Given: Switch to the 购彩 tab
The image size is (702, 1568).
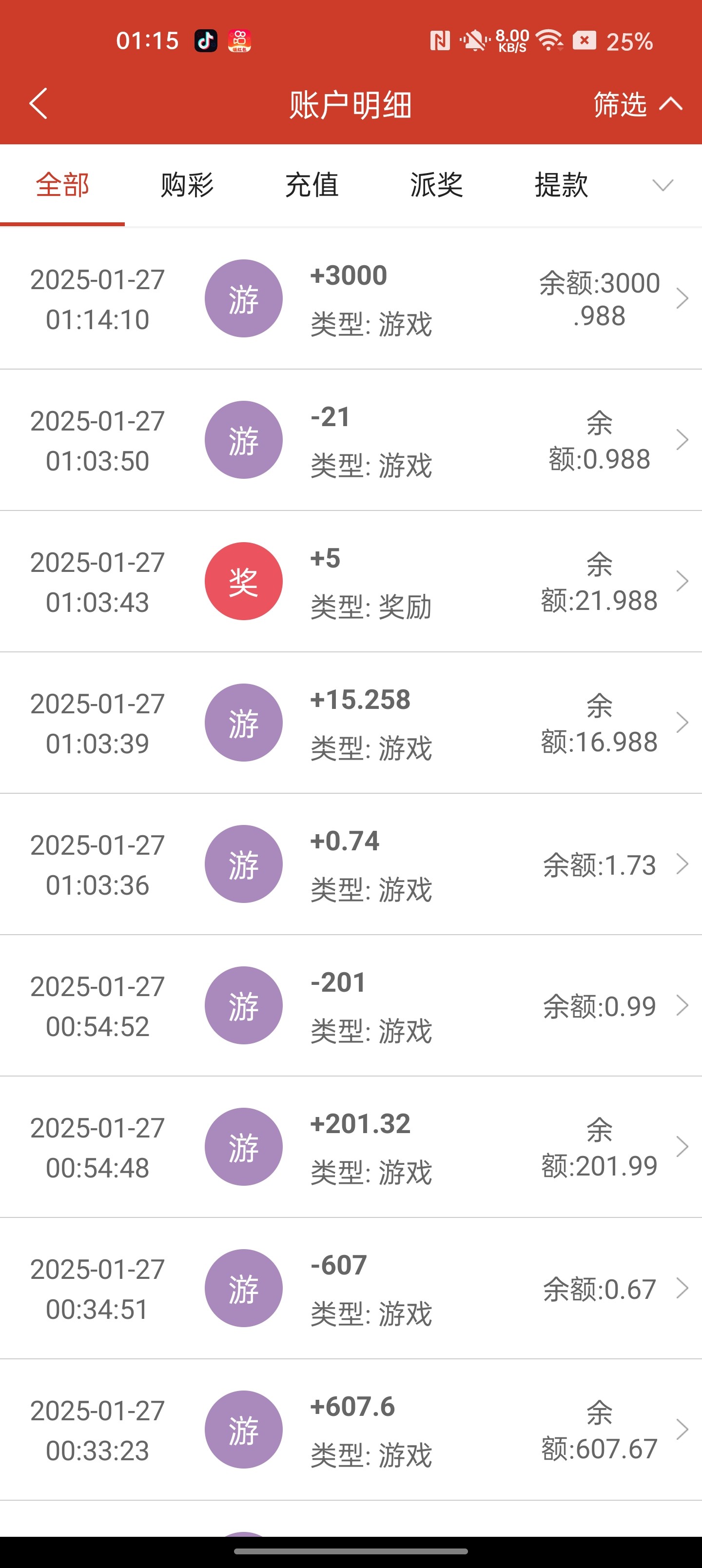Looking at the screenshot, I should tap(187, 184).
